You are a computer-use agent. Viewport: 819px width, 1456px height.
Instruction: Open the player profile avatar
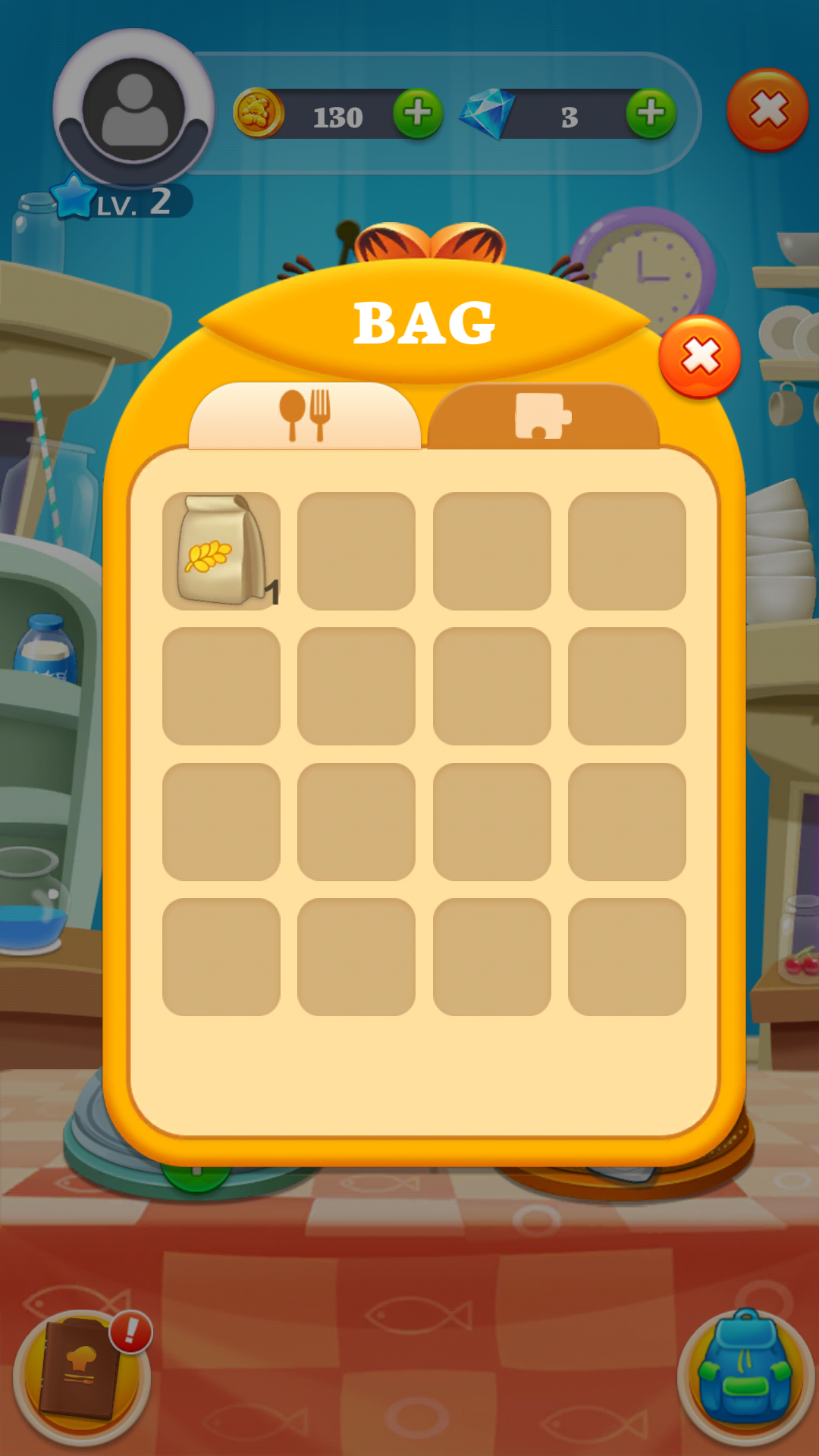(133, 110)
